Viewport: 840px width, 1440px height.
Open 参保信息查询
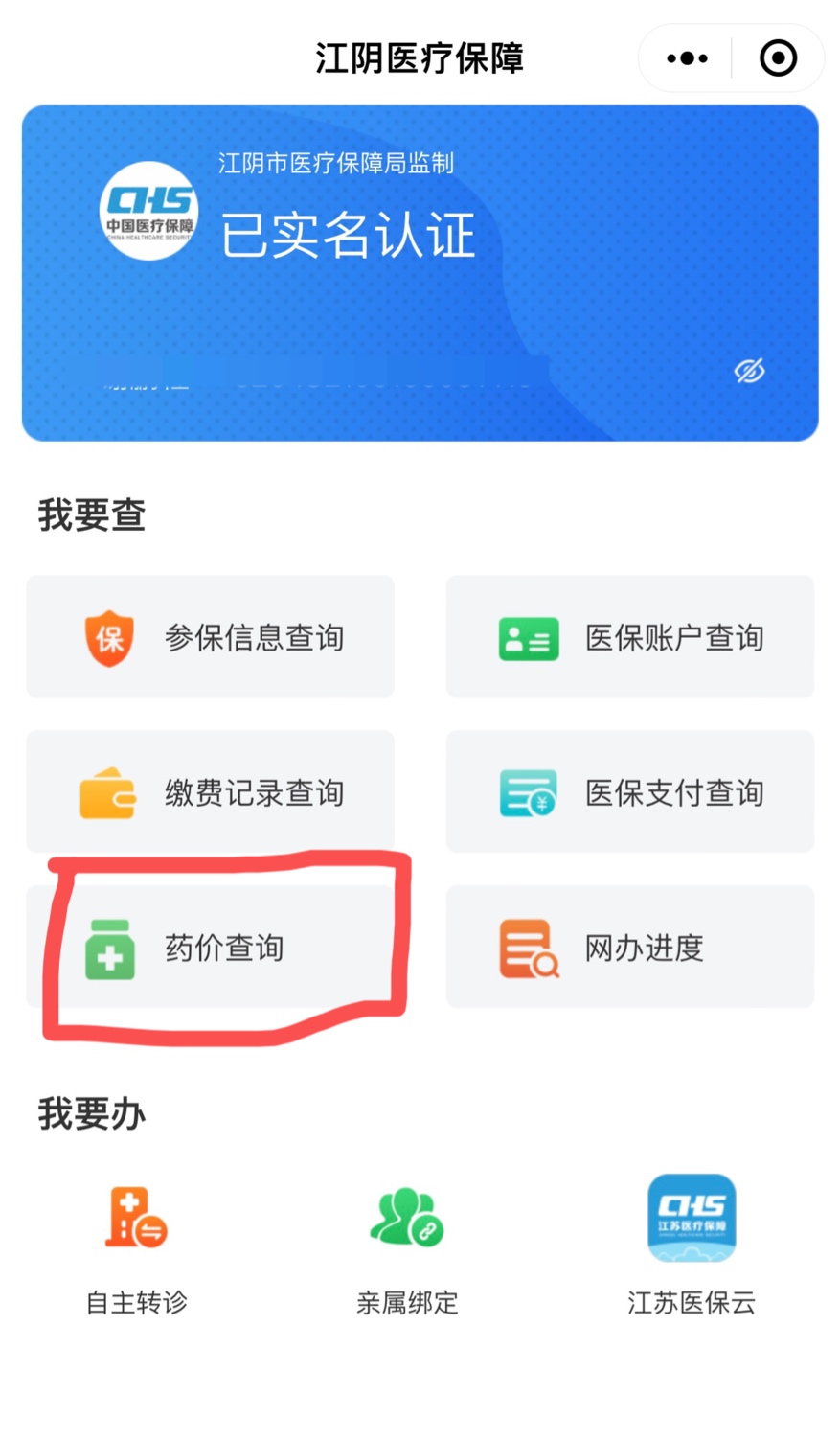[210, 637]
